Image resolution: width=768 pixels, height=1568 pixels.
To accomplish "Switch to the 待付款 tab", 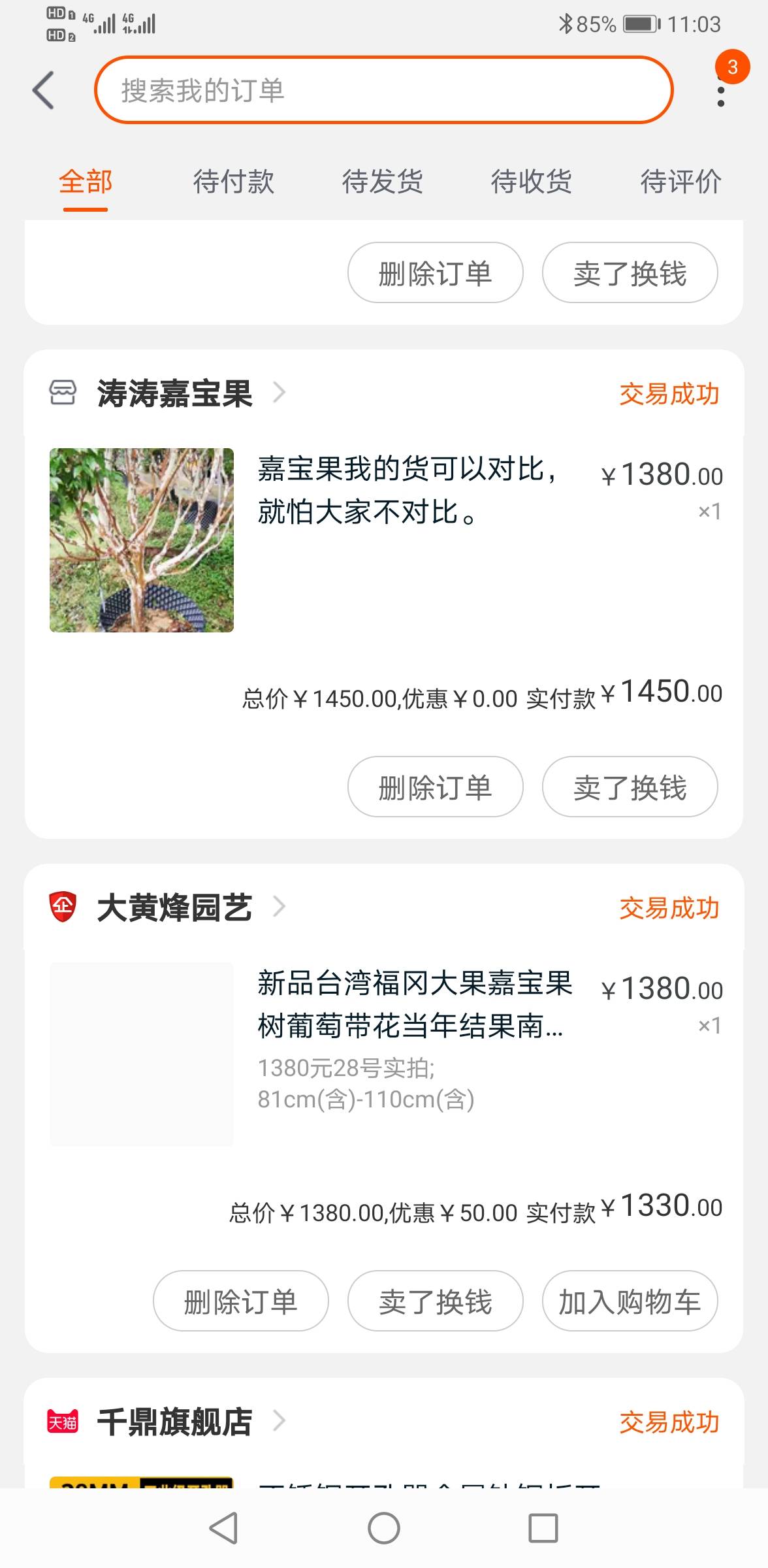I will (x=234, y=181).
